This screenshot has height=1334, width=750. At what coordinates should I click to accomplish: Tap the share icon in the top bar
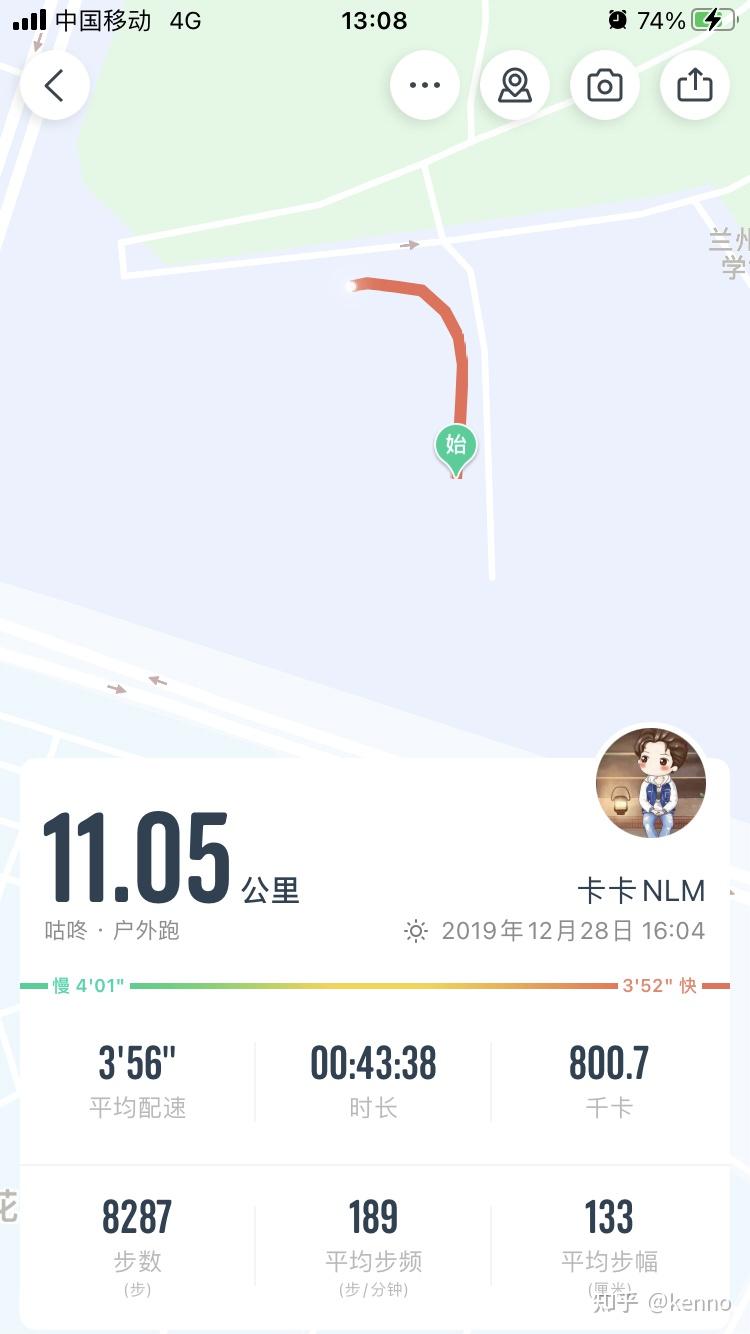pyautogui.click(x=694, y=85)
